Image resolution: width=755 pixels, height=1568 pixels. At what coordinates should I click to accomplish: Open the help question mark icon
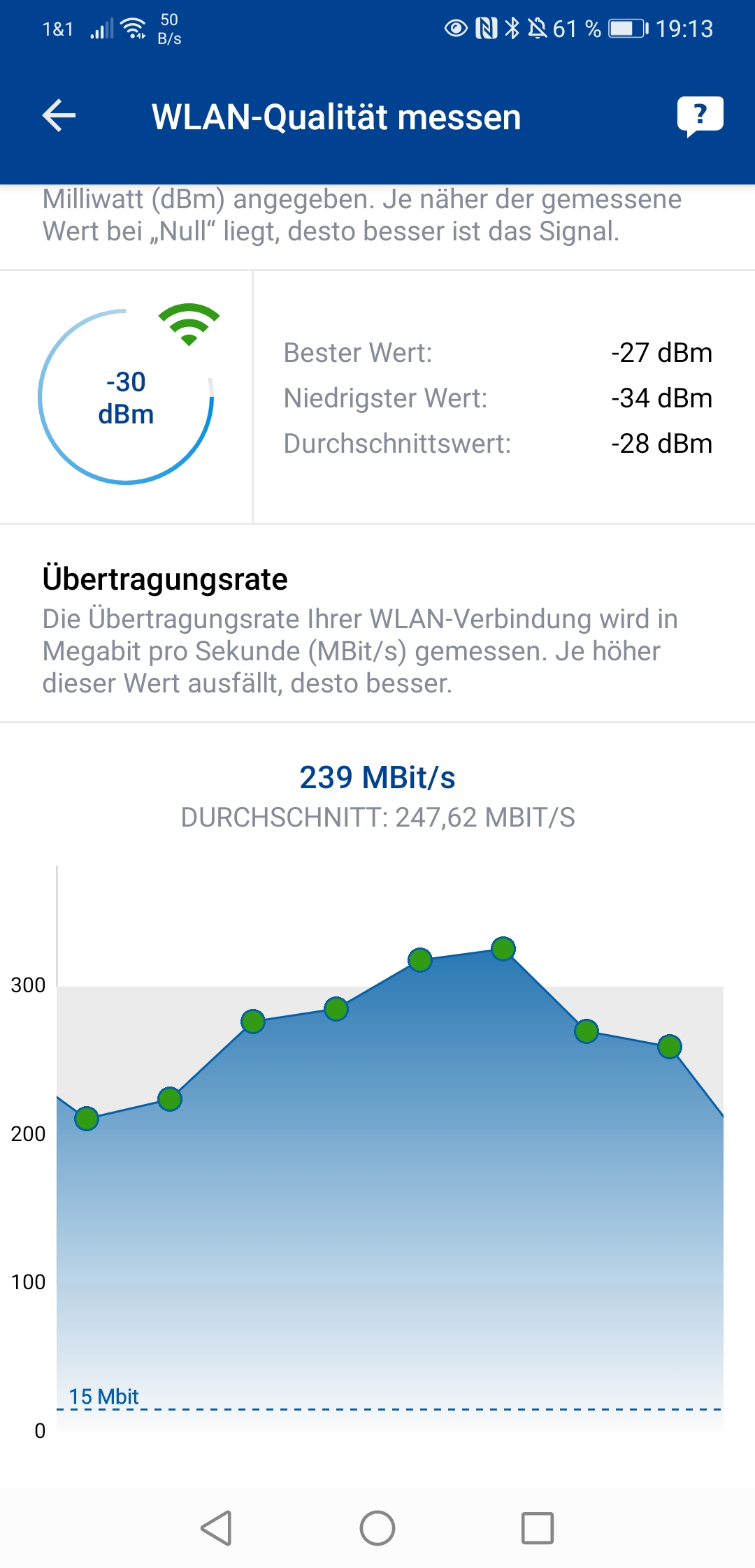coord(700,116)
